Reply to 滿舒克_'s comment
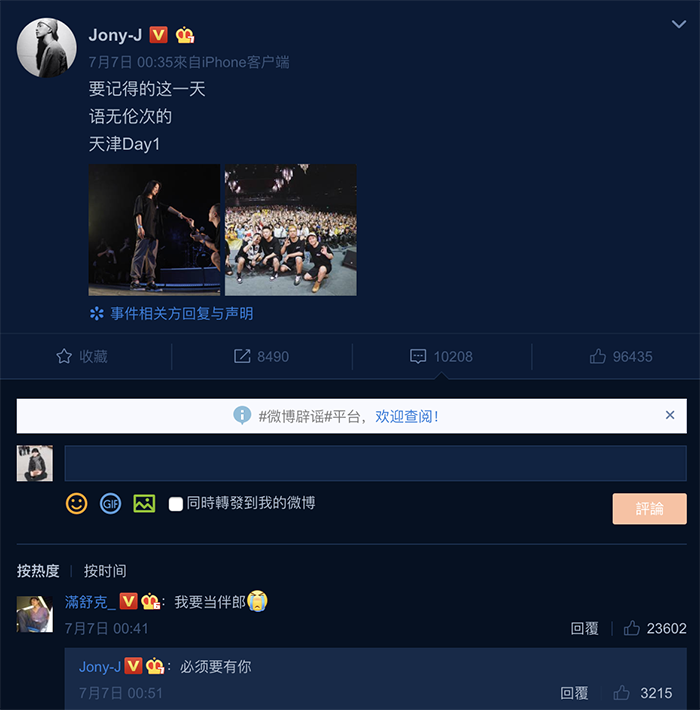The width and height of the screenshot is (700, 710). pyautogui.click(x=585, y=628)
